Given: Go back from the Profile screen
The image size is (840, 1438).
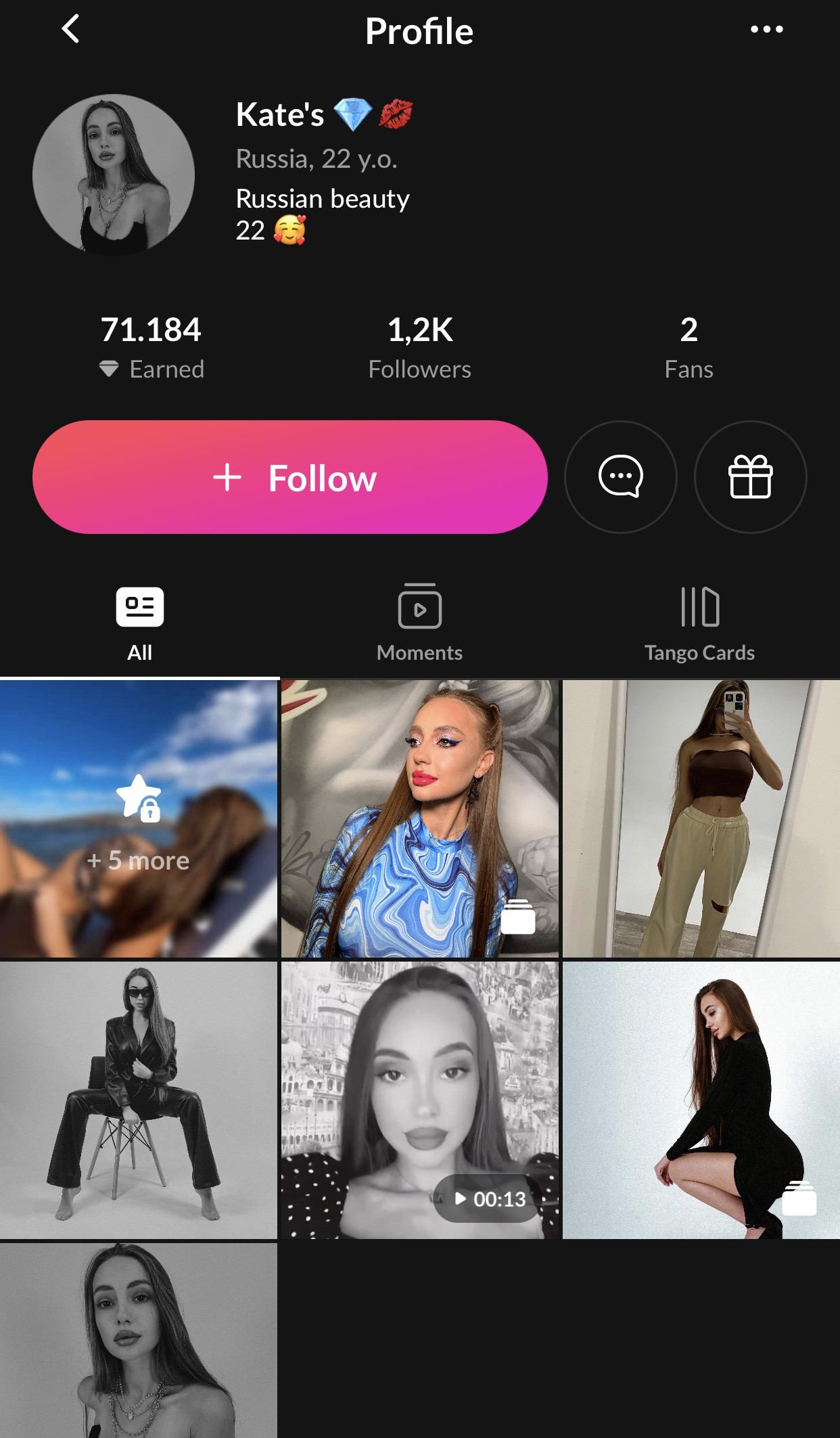Looking at the screenshot, I should pos(70,30).
